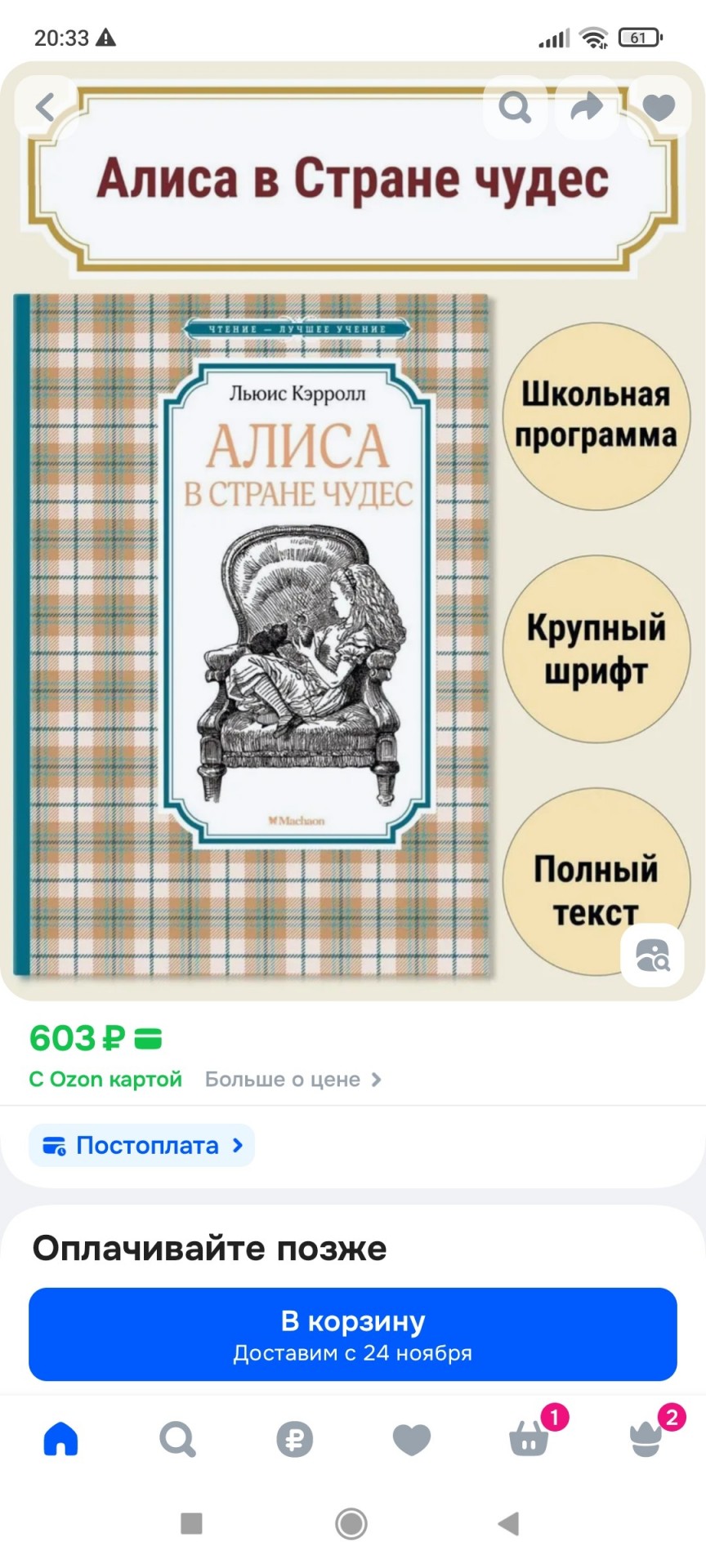Open the search tab in bottom navigation
This screenshot has height=1568, width=706.
pyautogui.click(x=177, y=1439)
